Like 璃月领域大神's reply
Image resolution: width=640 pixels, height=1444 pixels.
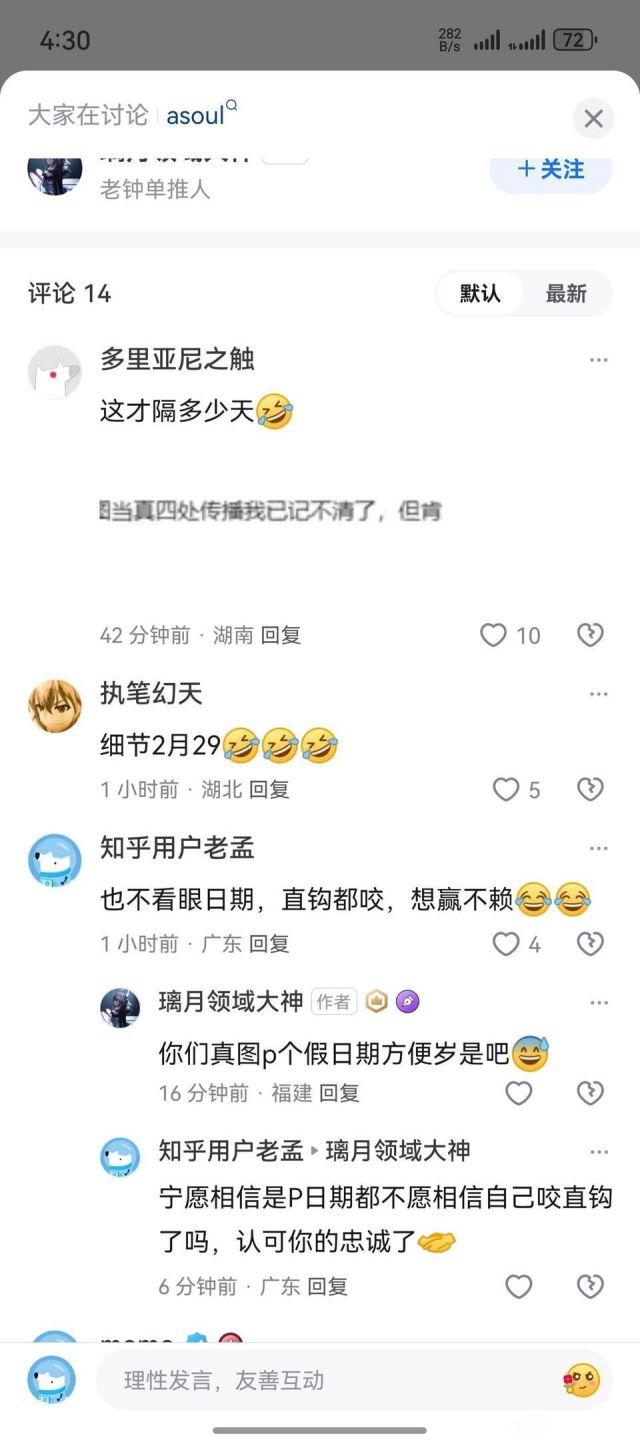pos(518,1093)
